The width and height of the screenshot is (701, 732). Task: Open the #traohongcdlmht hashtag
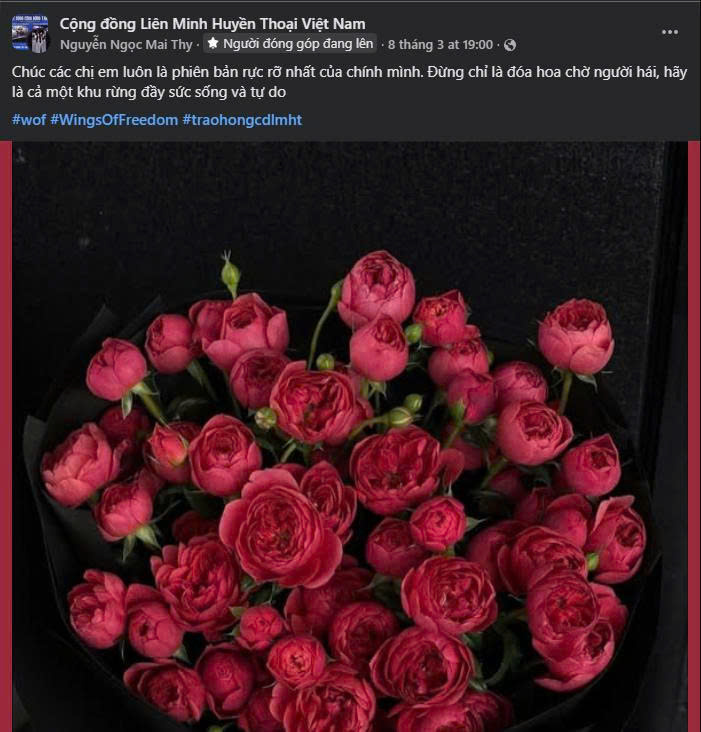pos(242,120)
